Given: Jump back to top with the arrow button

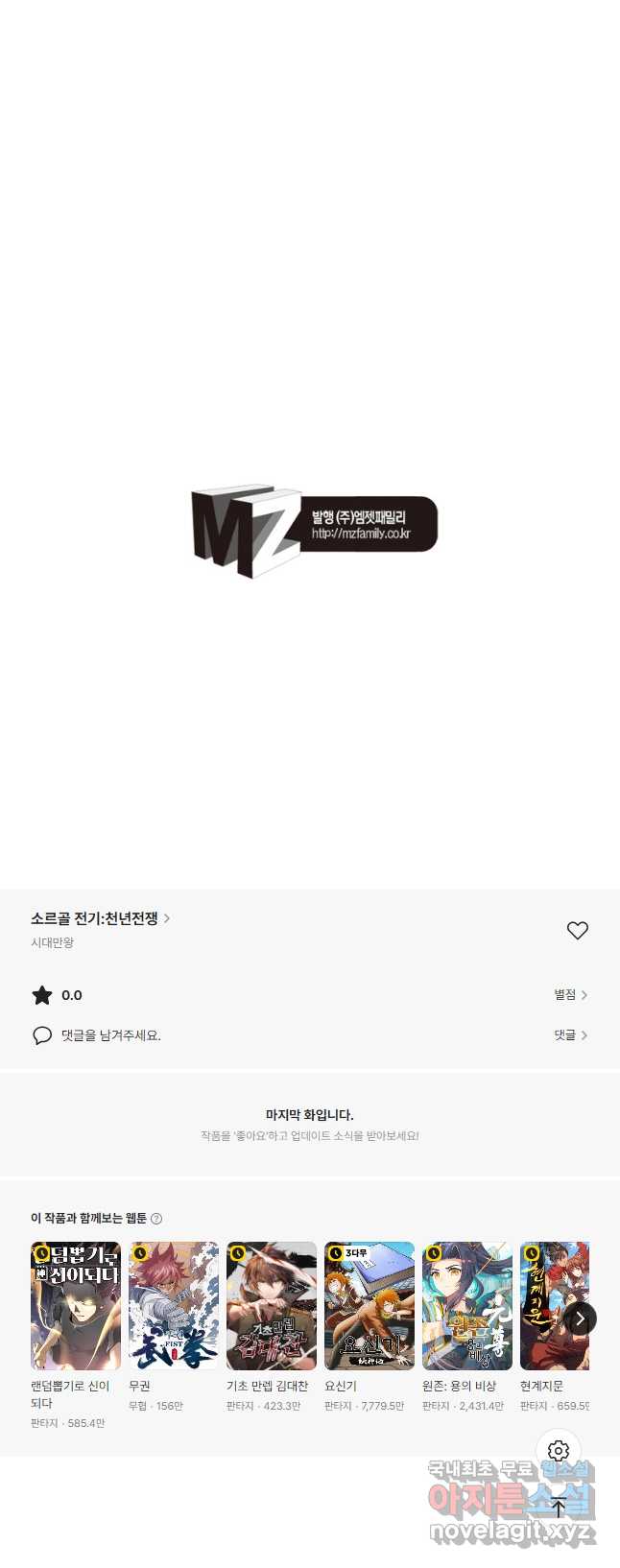Looking at the screenshot, I should pyautogui.click(x=559, y=1507).
